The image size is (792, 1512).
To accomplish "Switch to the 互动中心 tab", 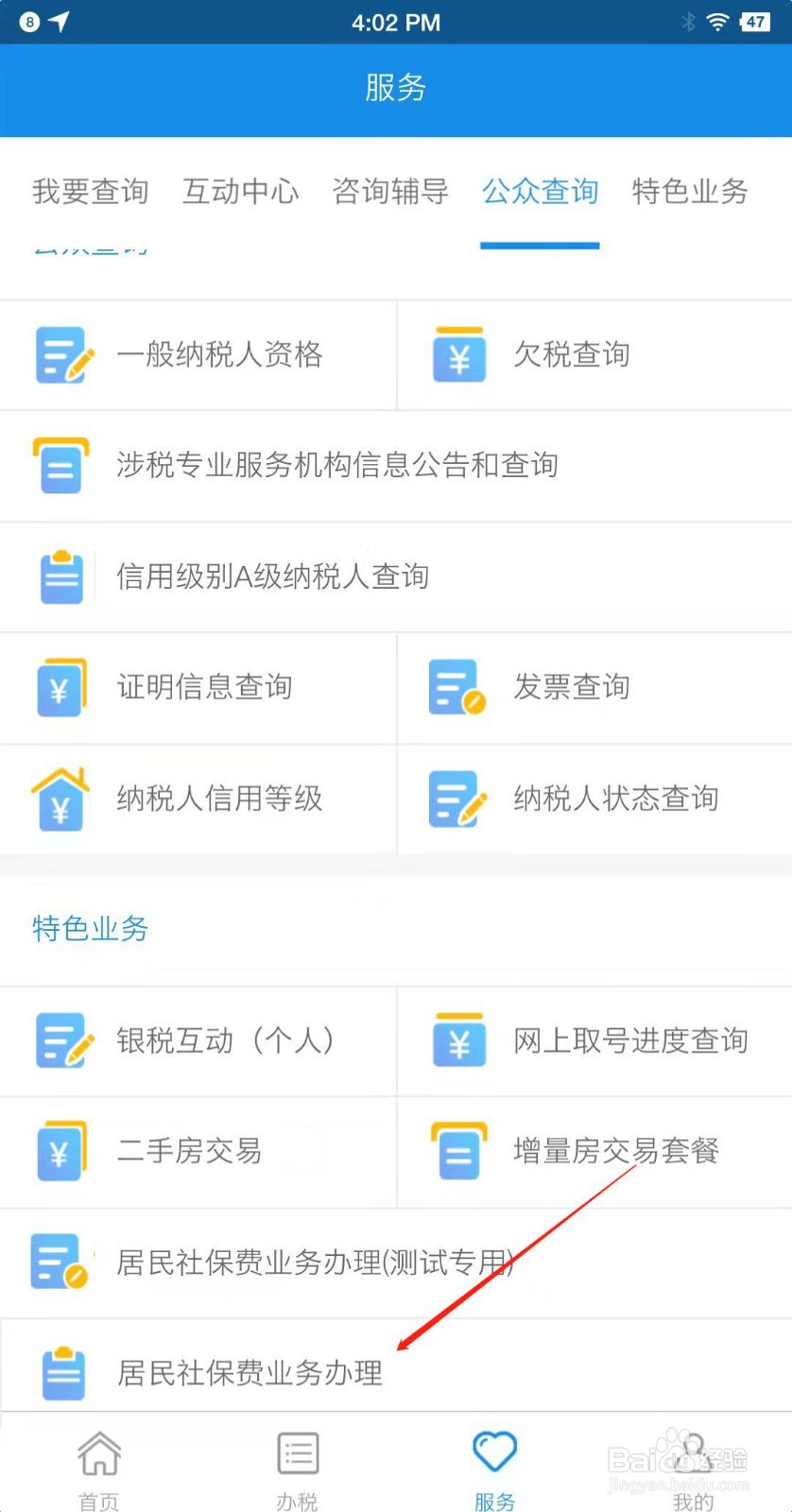I will 241,191.
